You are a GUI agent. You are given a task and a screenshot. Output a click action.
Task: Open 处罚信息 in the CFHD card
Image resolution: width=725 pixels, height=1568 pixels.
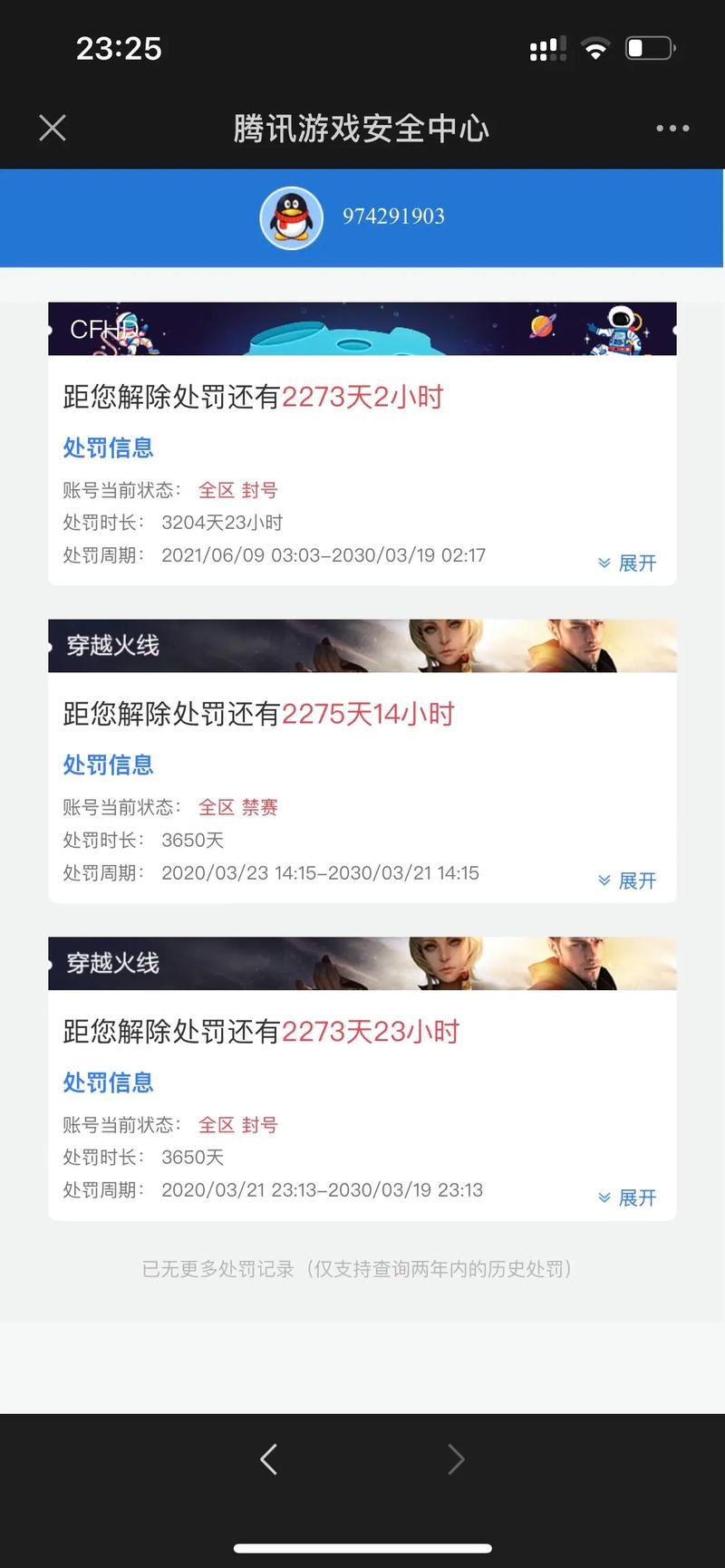[108, 447]
